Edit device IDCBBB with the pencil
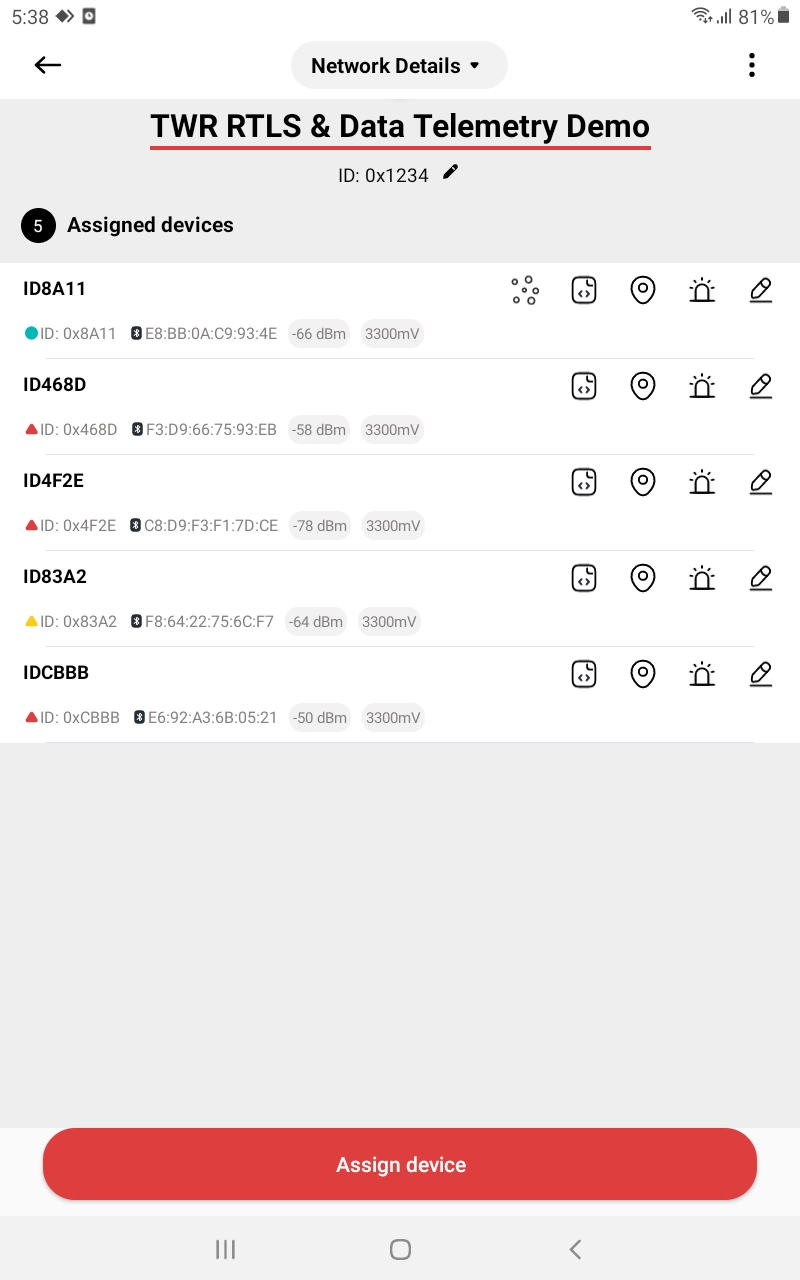This screenshot has width=800, height=1280. (x=761, y=674)
